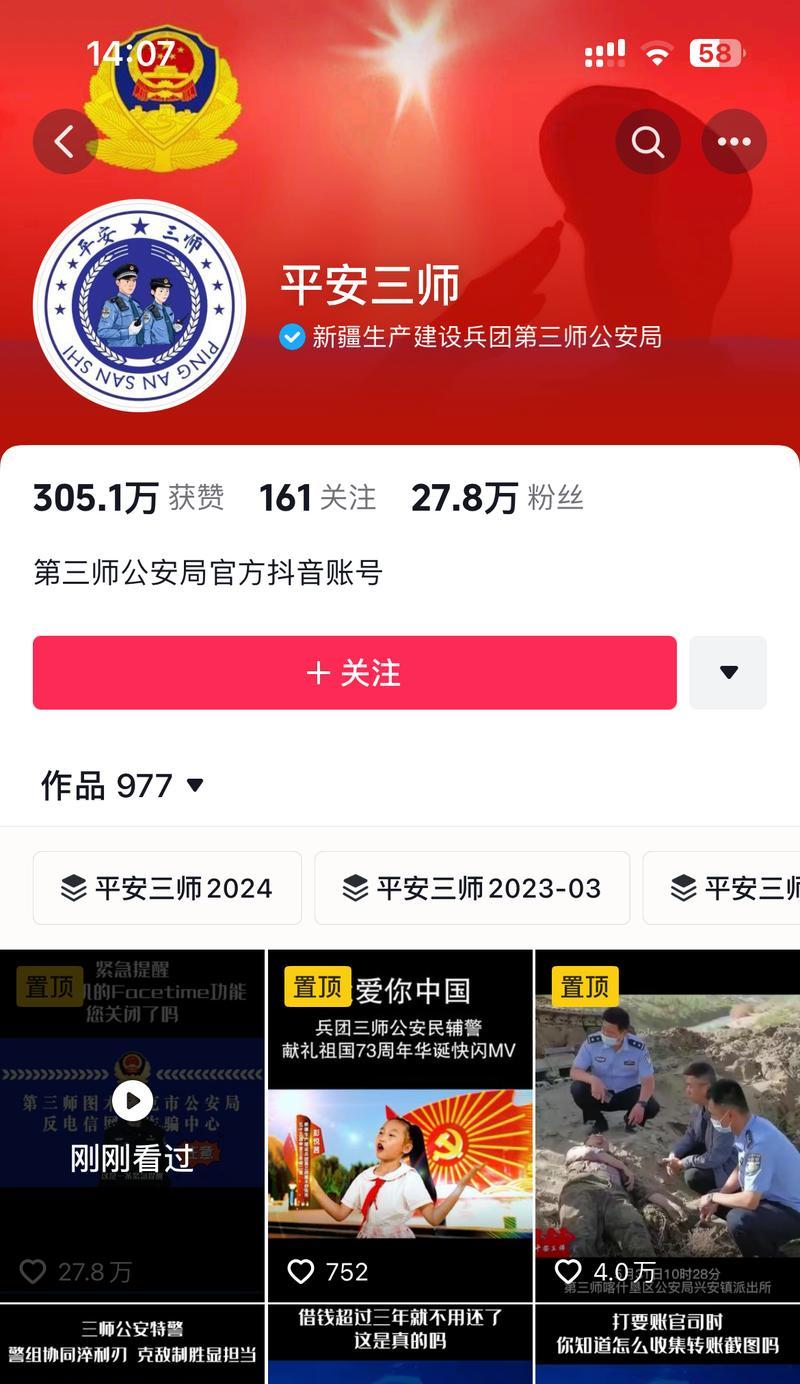800x1384 pixels.
Task: Expand the arrow next to the follow button
Action: 728,673
